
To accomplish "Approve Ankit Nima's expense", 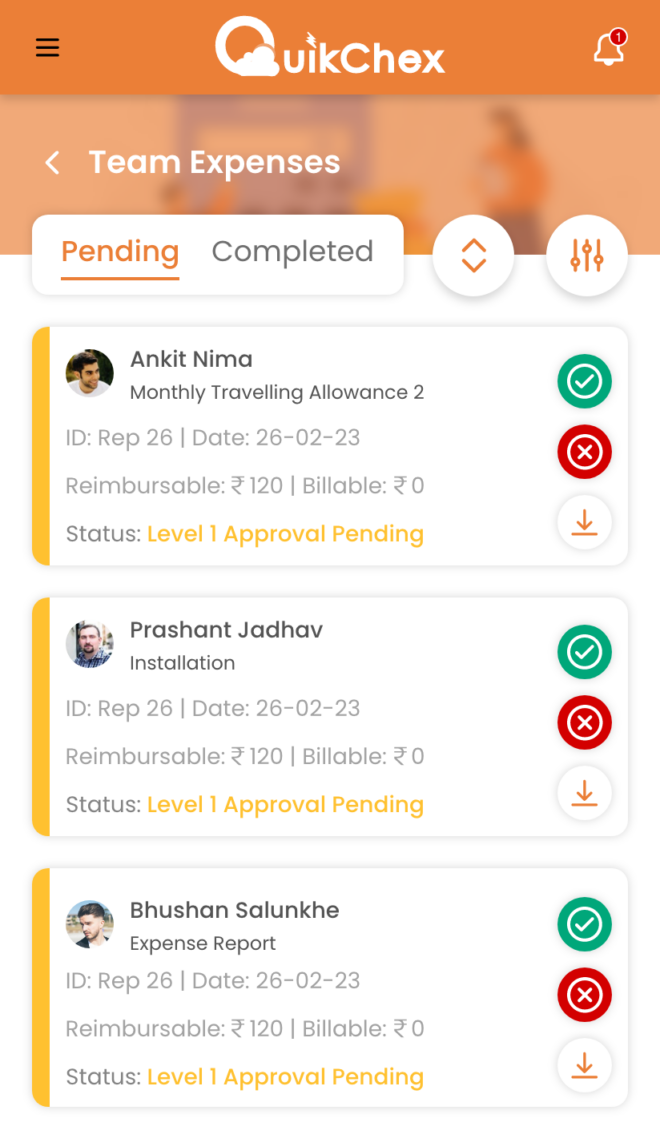I will 585,381.
